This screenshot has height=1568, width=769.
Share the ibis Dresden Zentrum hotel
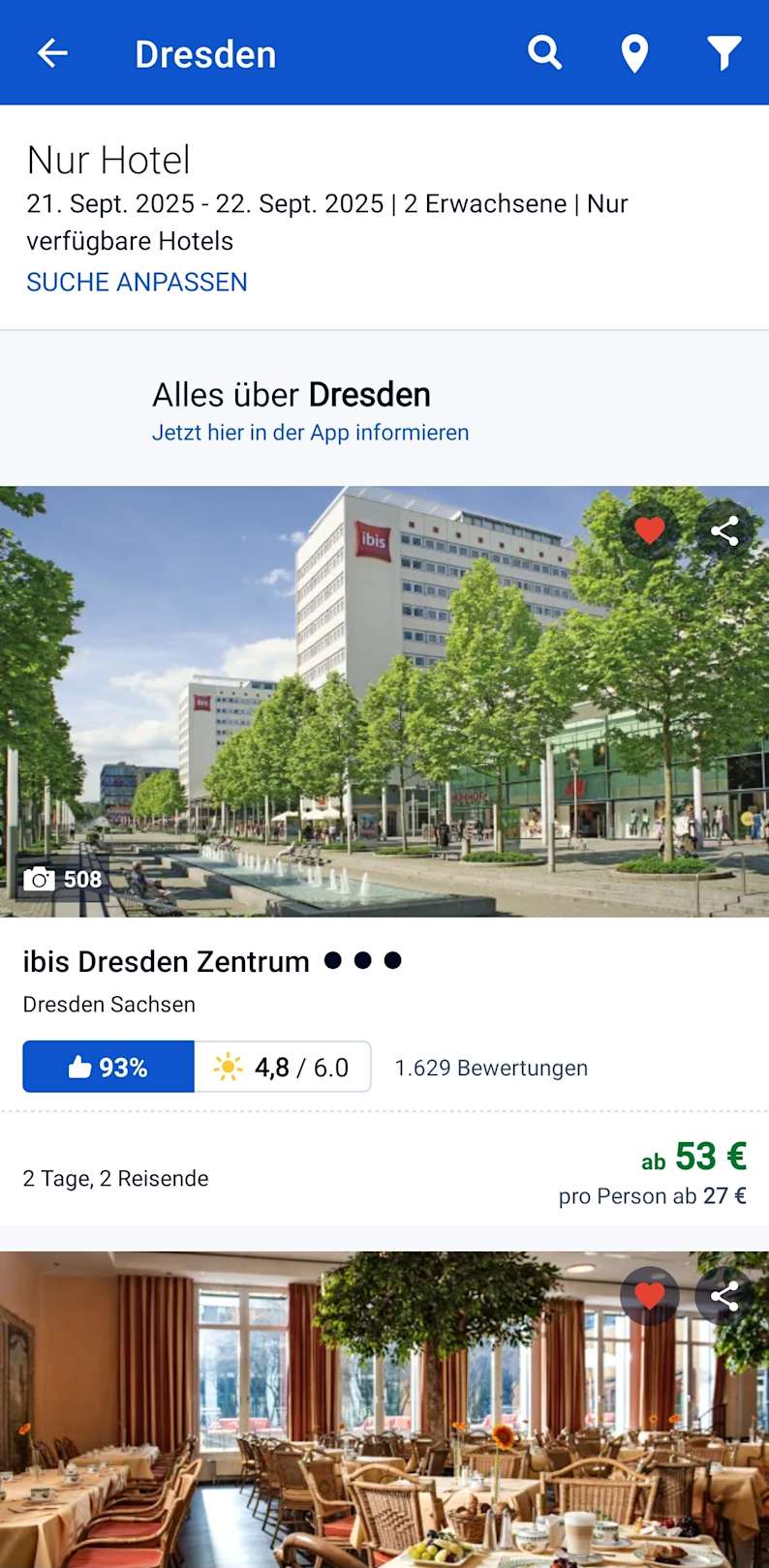point(724,530)
